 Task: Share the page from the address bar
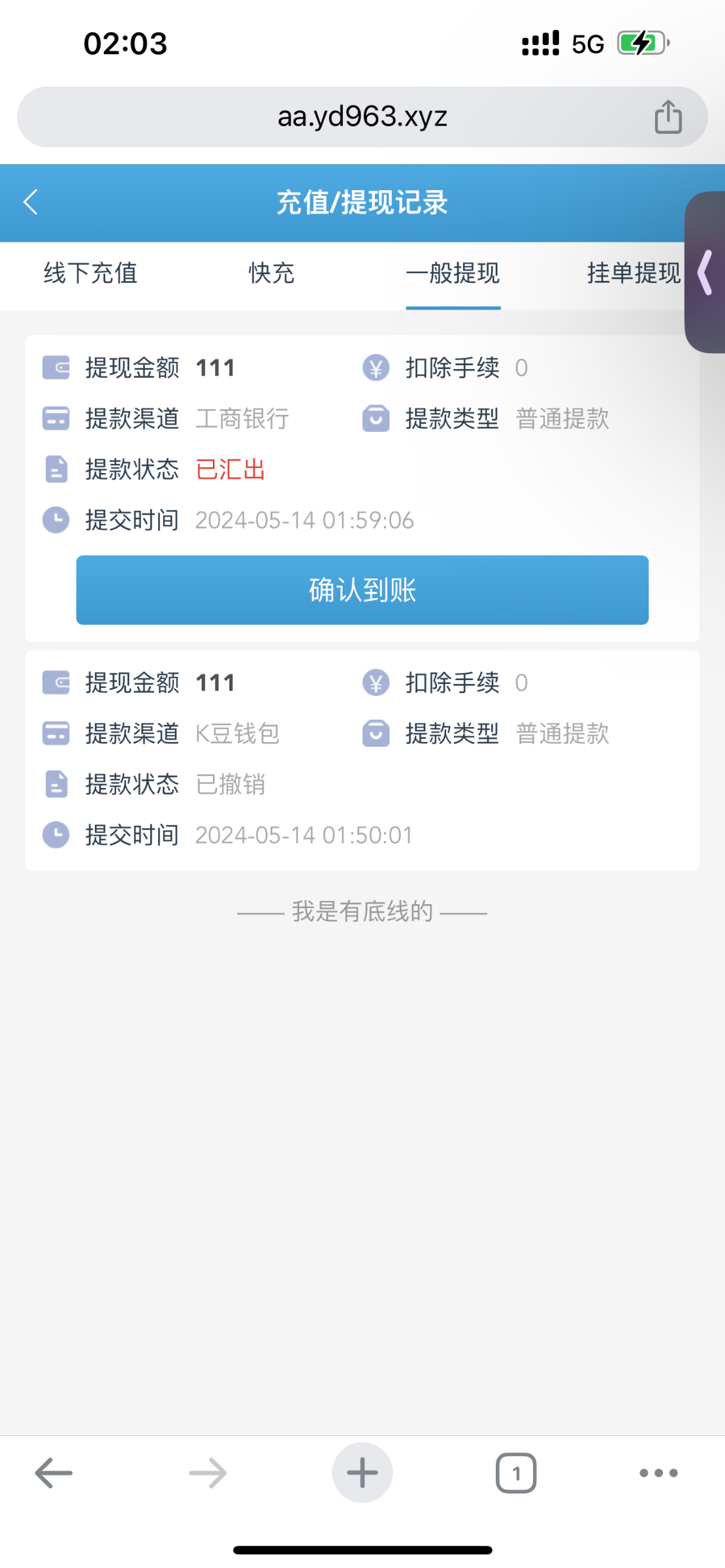tap(668, 117)
